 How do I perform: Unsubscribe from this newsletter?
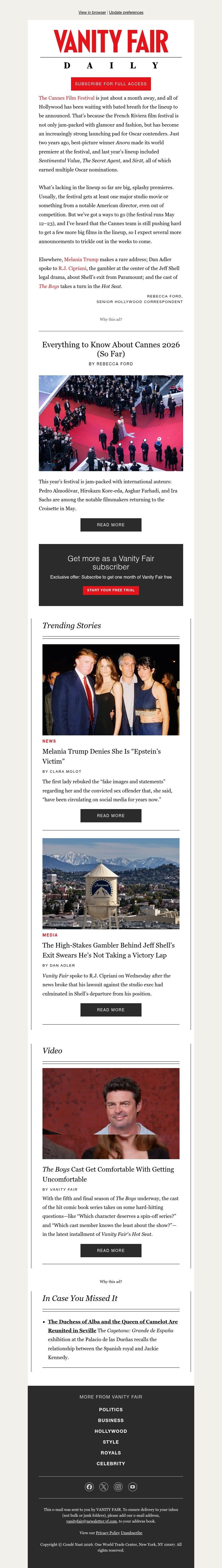tap(131, 1533)
